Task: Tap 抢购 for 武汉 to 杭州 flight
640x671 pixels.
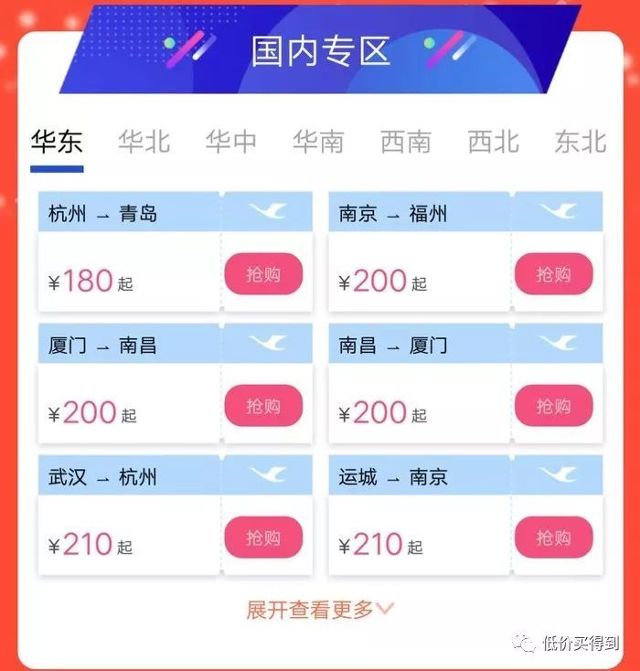Action: 263,538
